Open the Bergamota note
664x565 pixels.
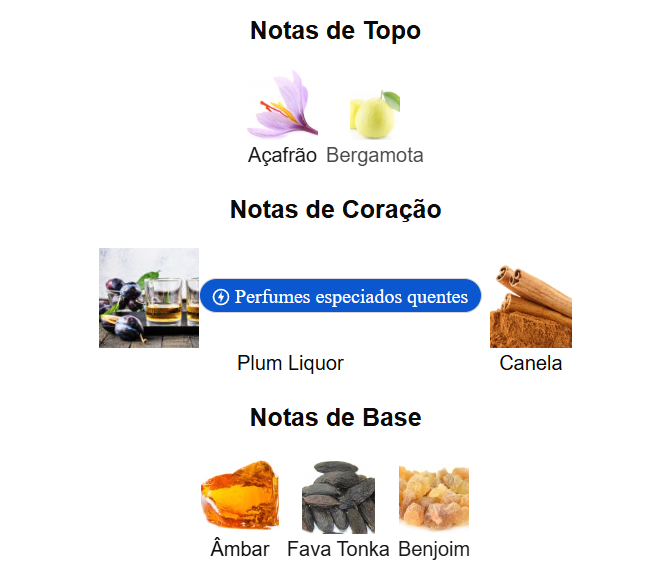pos(374,115)
